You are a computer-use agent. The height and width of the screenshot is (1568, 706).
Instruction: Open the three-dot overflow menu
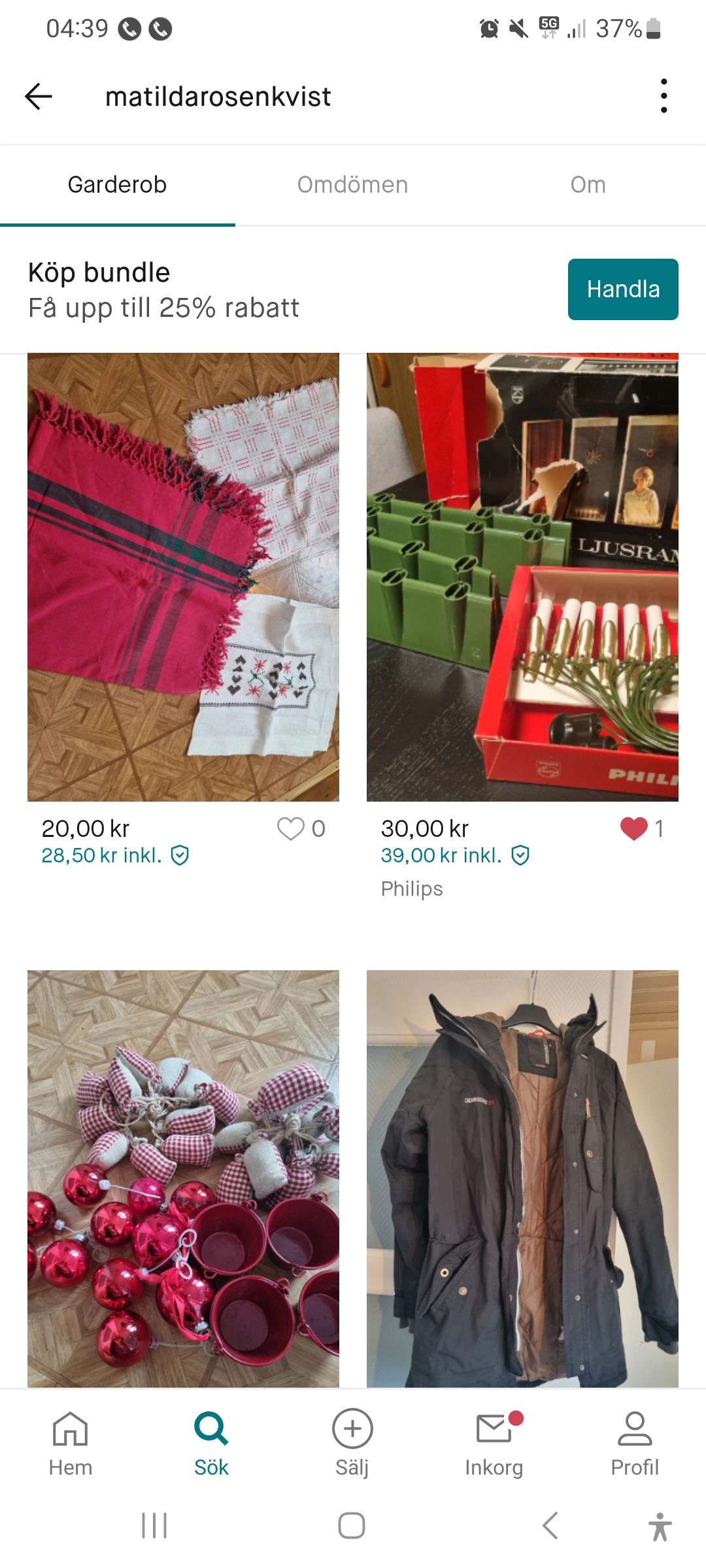point(664,96)
